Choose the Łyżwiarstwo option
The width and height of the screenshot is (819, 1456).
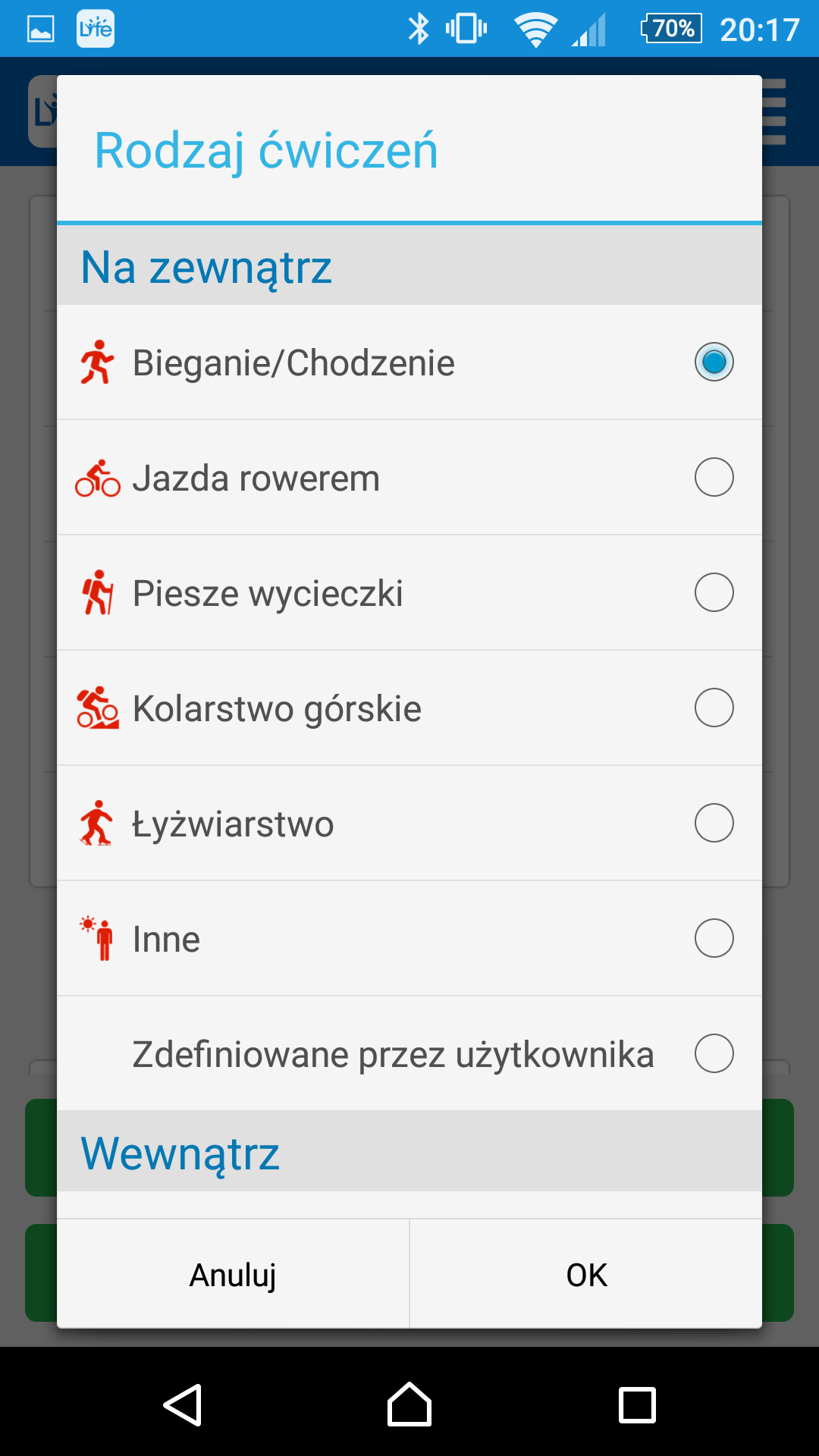[409, 824]
